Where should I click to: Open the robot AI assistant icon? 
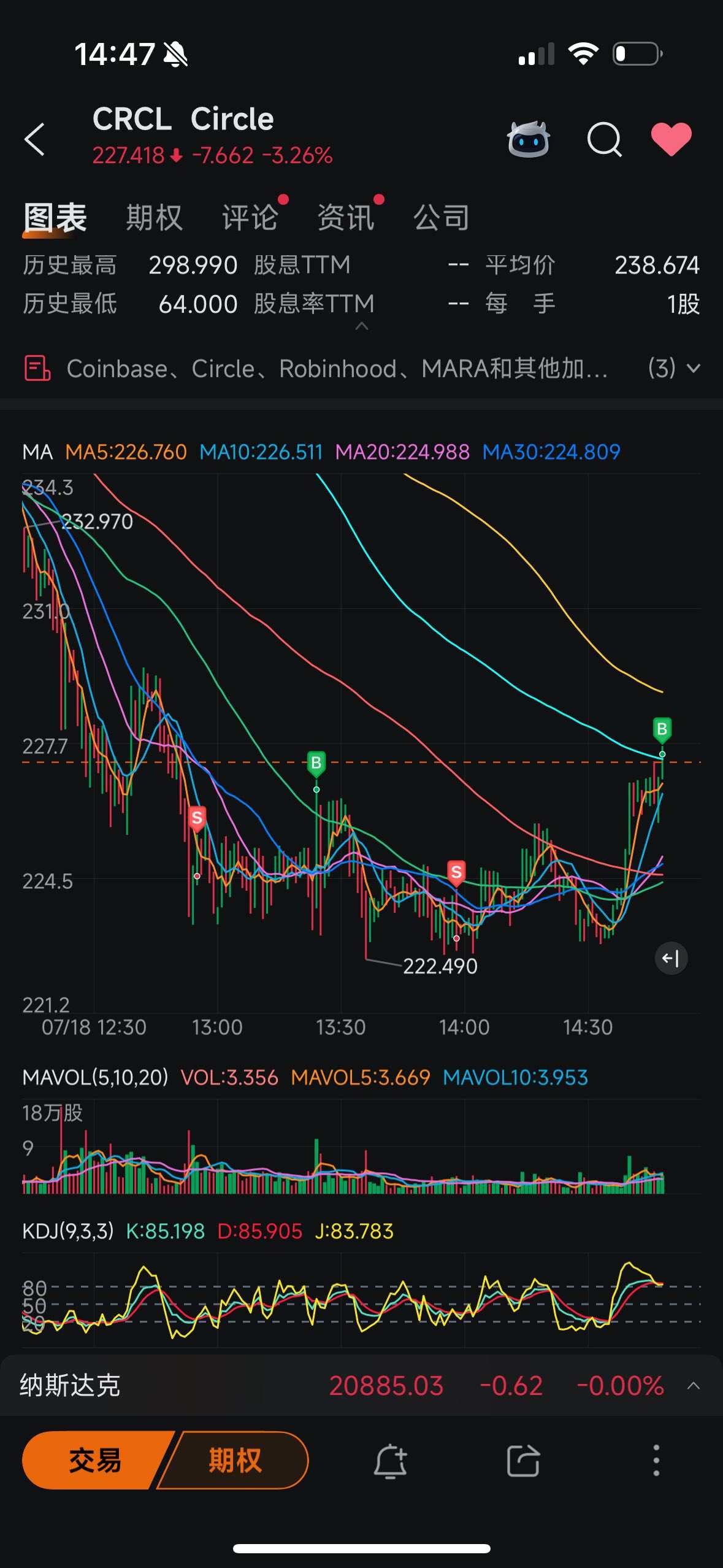528,139
